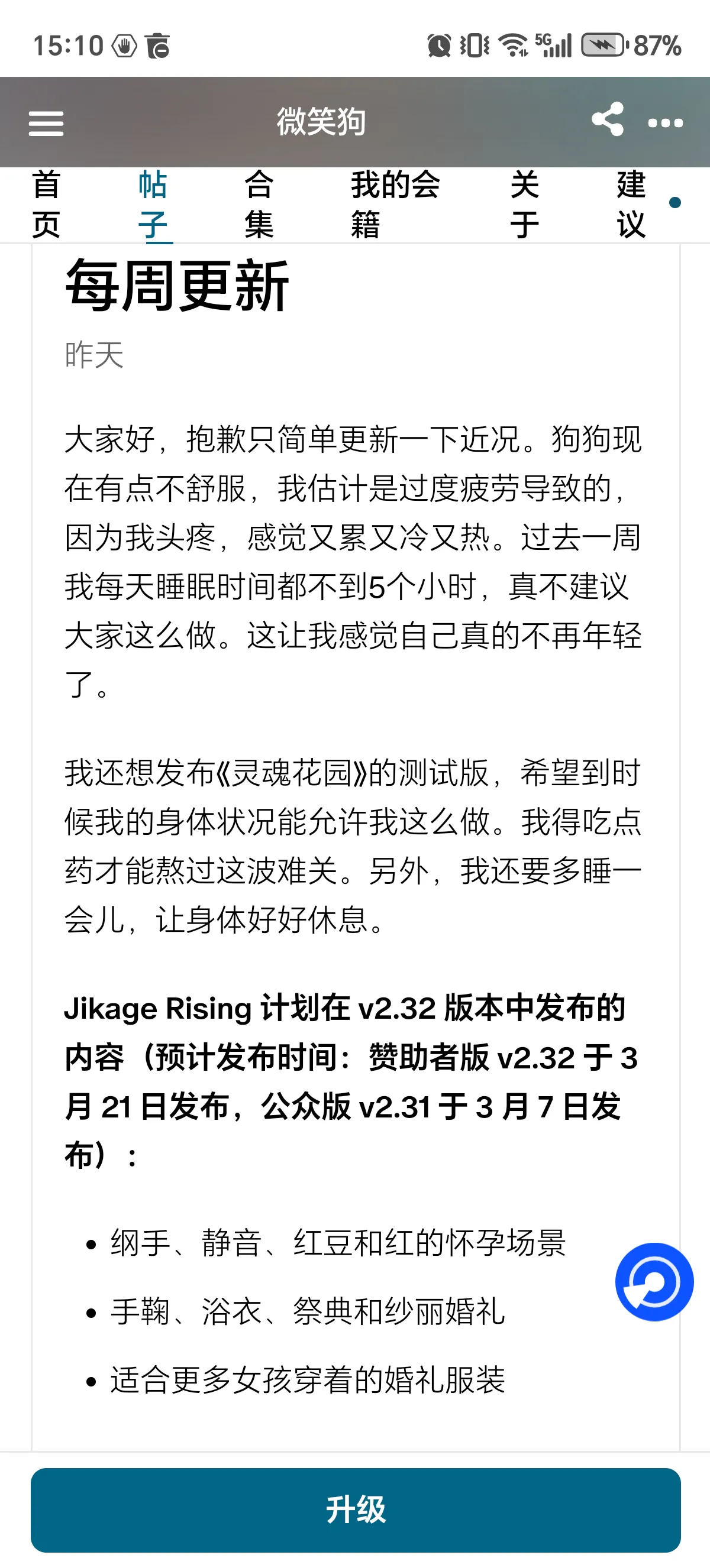This screenshot has width=710, height=1568.
Task: Tap the 升级 upgrade button
Action: [356, 1509]
